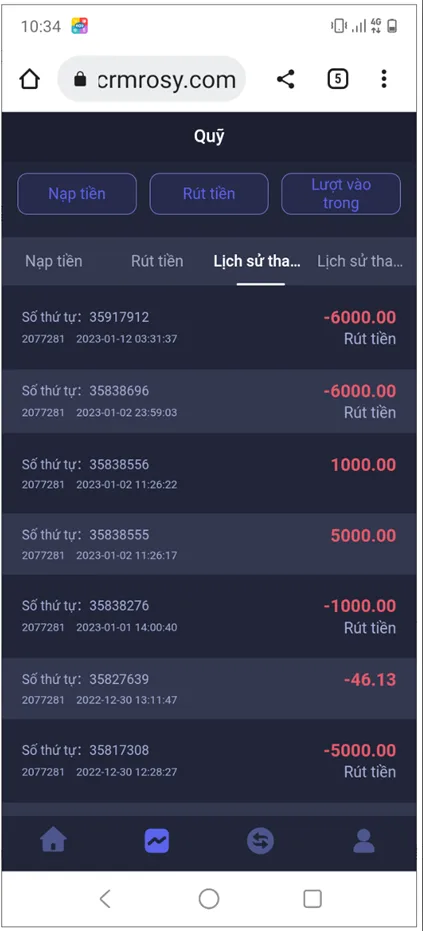Switch to the Rút tiền history tab

point(157,261)
